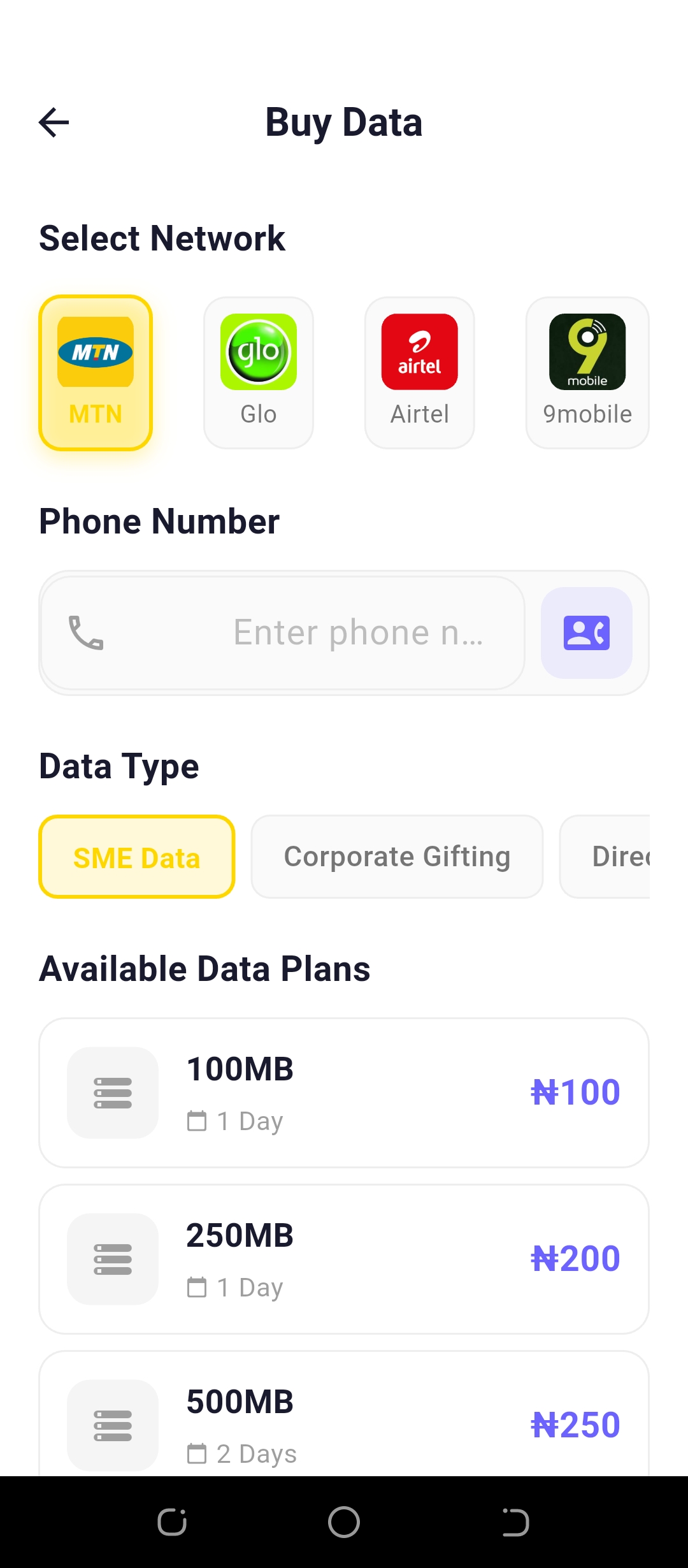
Task: Switch to Corporate Gifting data type
Action: click(x=396, y=856)
